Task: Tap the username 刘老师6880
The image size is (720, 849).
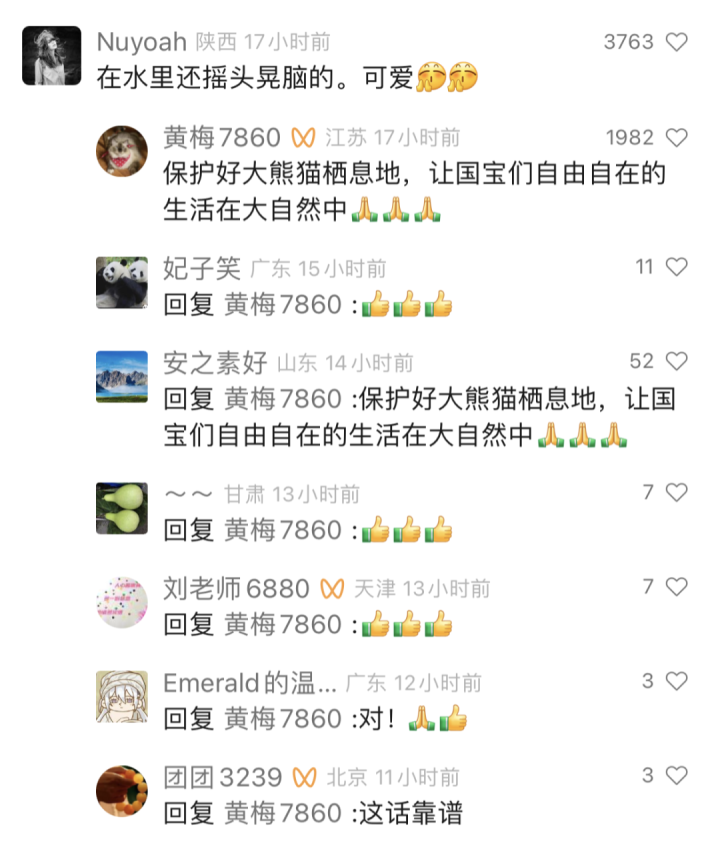Action: point(236,588)
